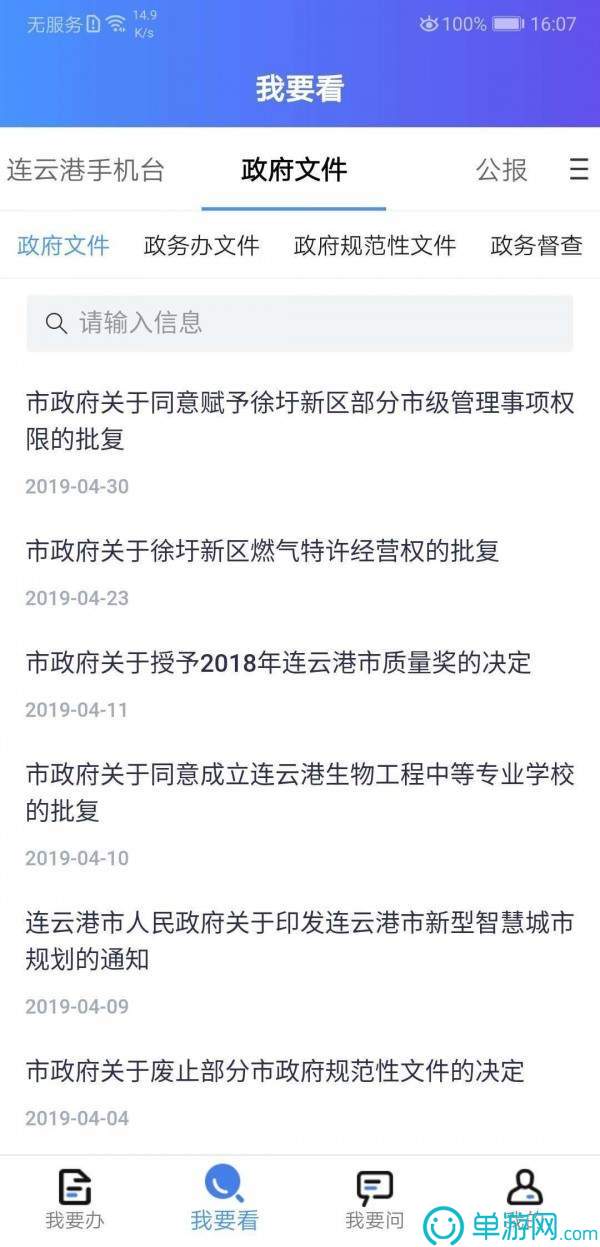Select the 政府文件 sub-category
Screen dimensions: 600x1247
pos(63,245)
